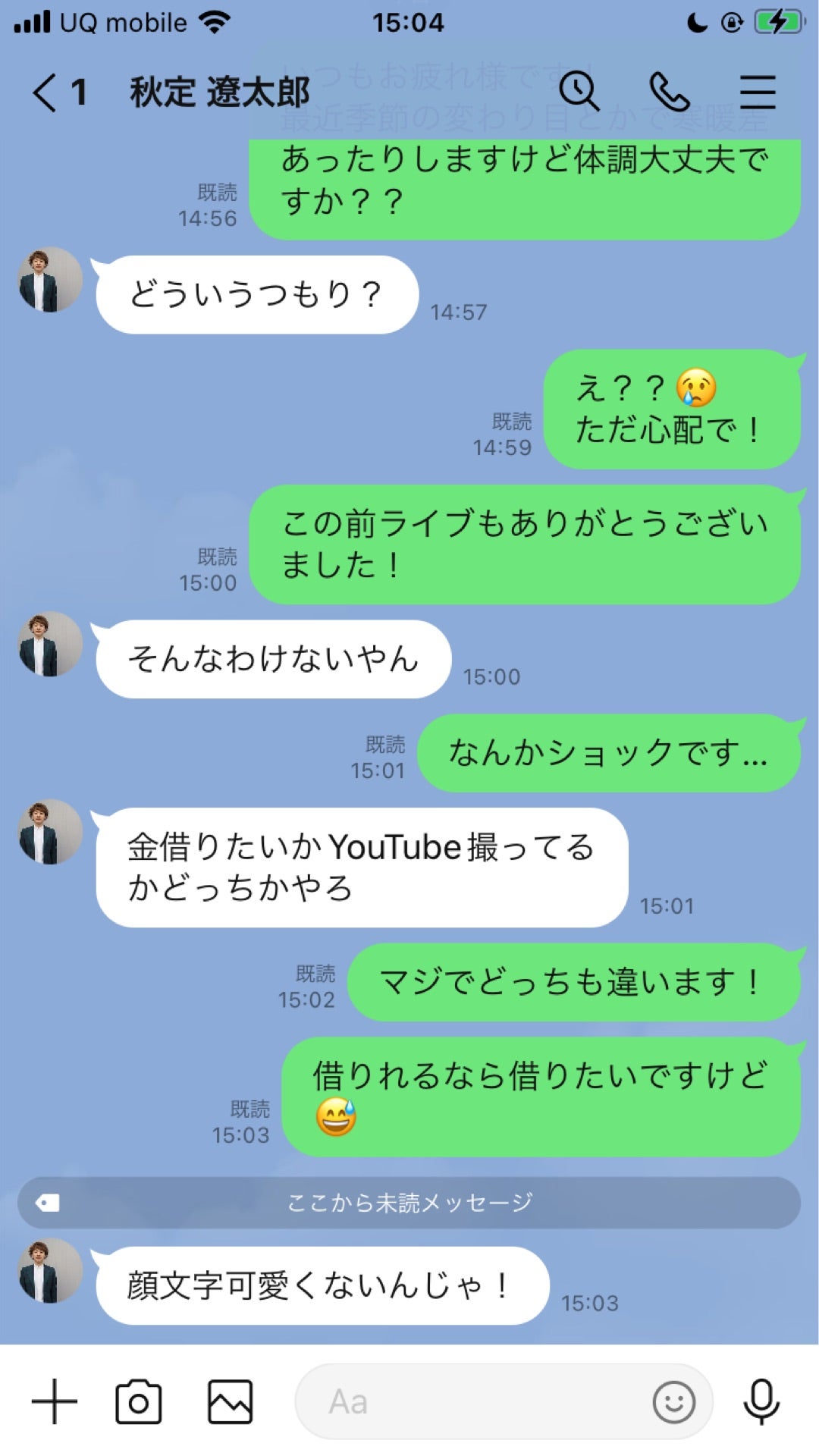
Task: Launch the camera from the chat bar
Action: (x=139, y=1401)
